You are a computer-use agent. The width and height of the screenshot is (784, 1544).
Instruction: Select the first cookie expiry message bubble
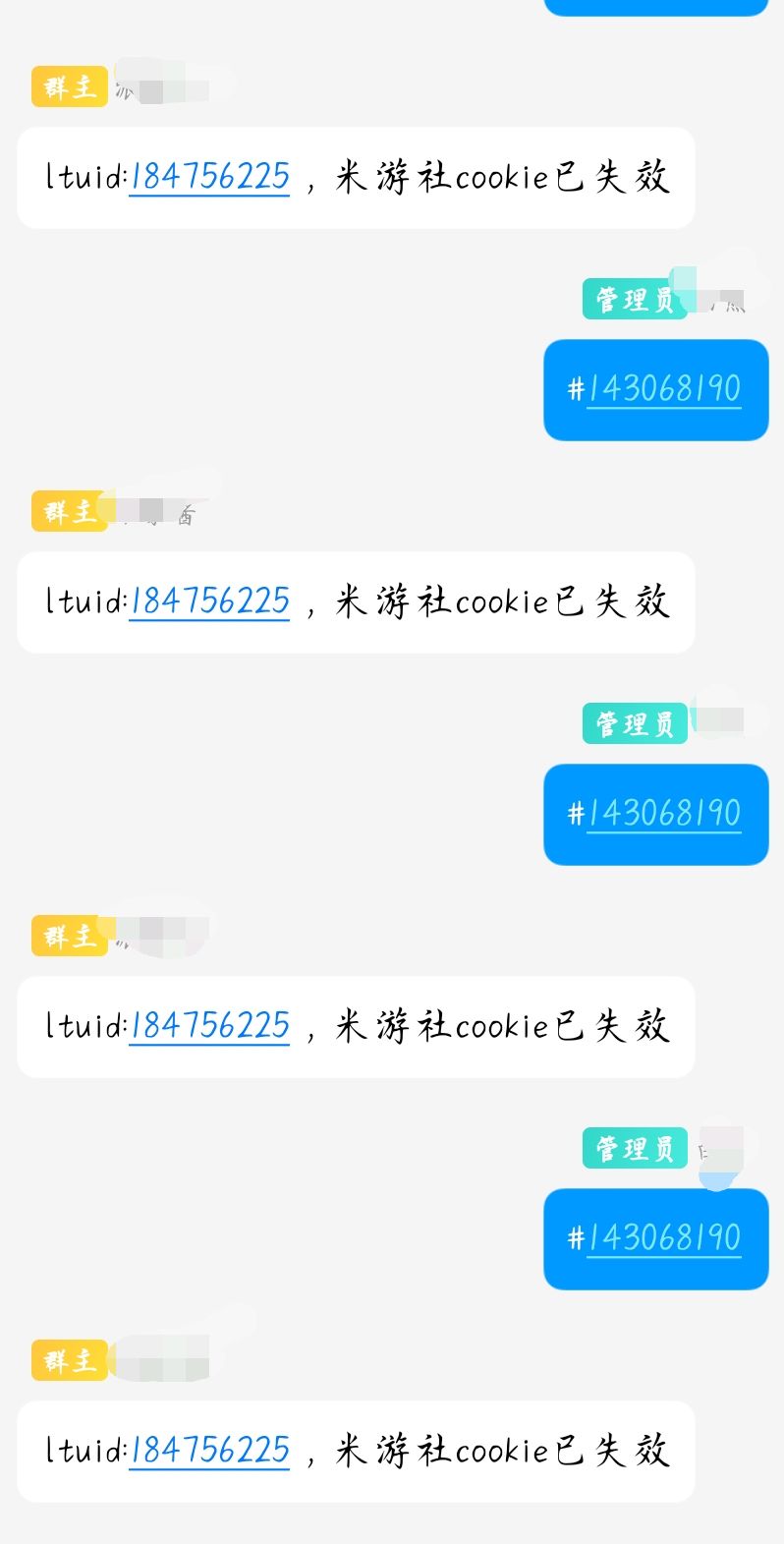point(356,177)
